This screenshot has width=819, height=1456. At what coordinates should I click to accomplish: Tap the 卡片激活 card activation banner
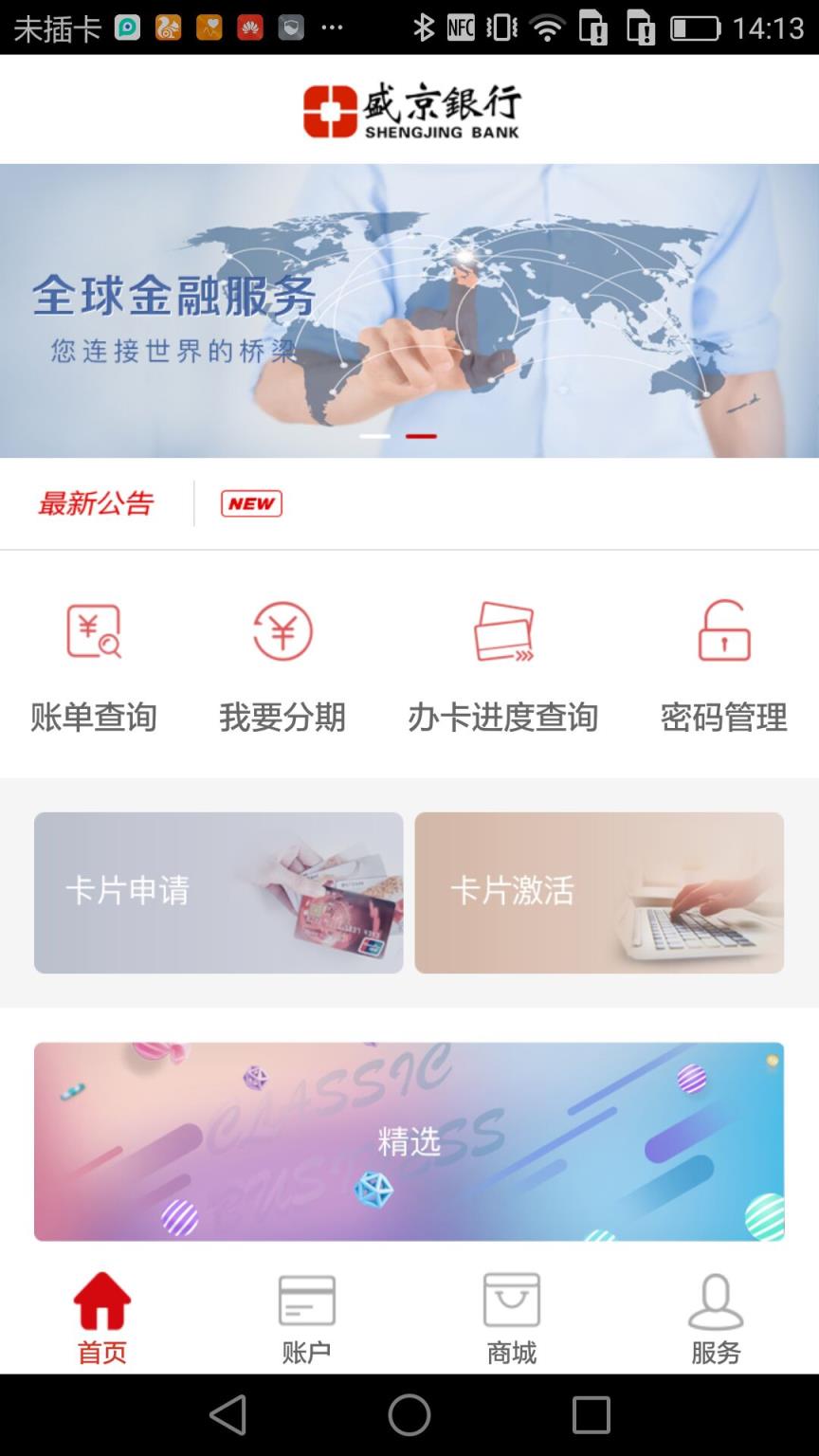(x=599, y=891)
